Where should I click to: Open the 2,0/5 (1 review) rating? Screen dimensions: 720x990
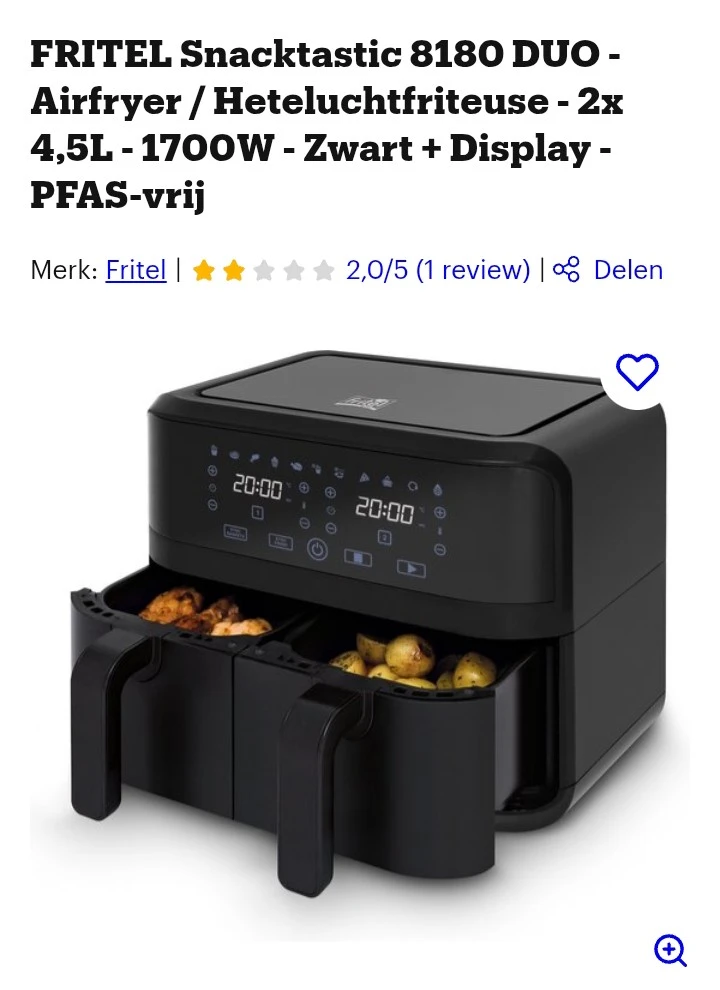click(x=437, y=270)
